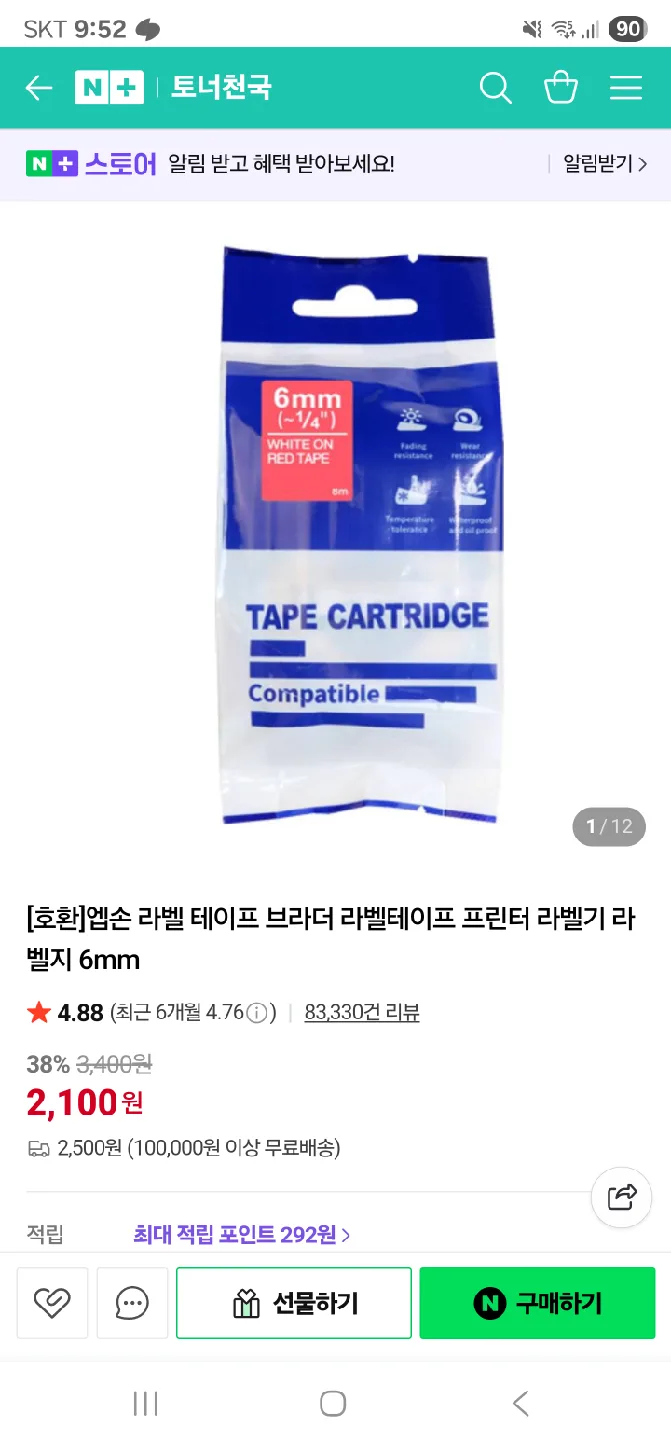Add product to wishlist heart
Viewport: 671px width, 1440px height.
52,1302
